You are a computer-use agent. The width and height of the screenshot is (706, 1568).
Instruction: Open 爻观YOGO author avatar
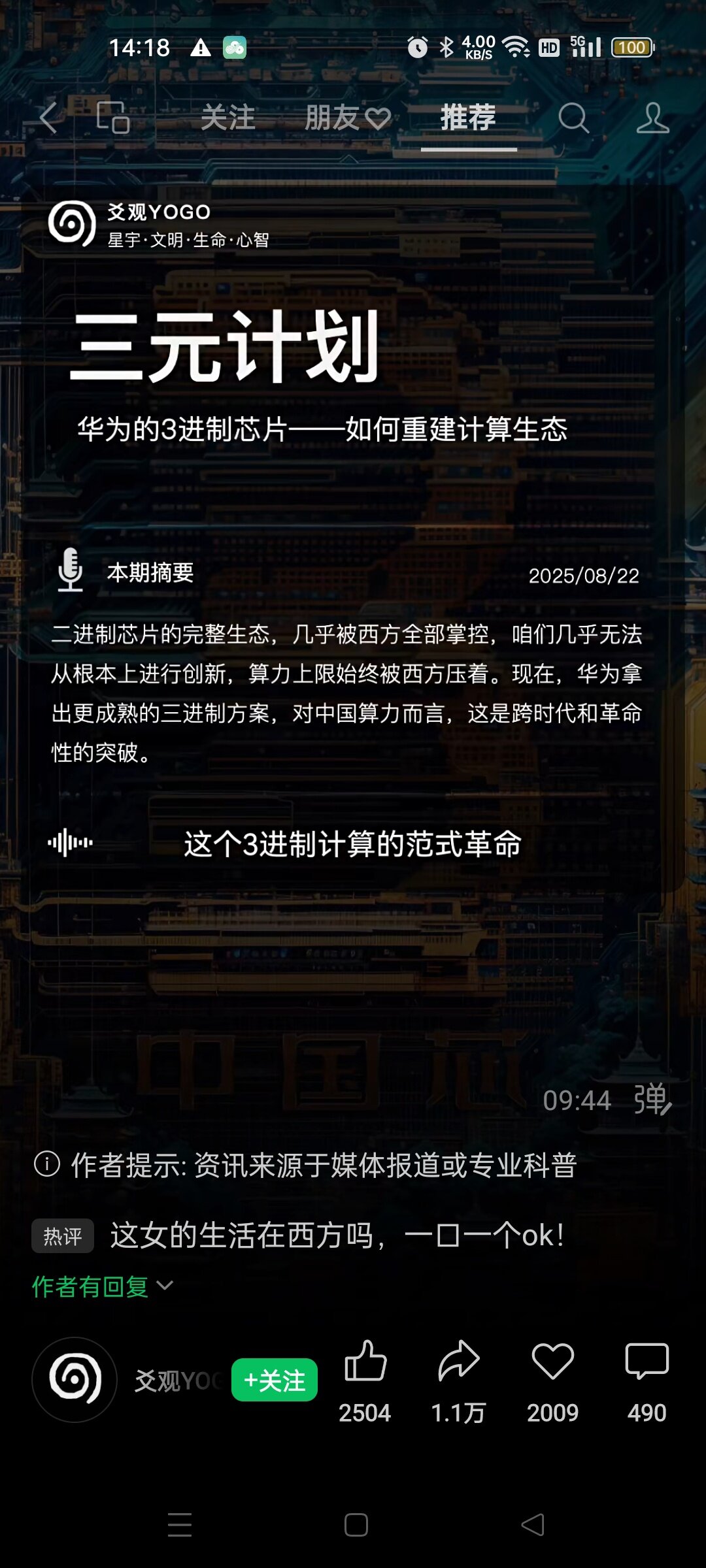75,1379
